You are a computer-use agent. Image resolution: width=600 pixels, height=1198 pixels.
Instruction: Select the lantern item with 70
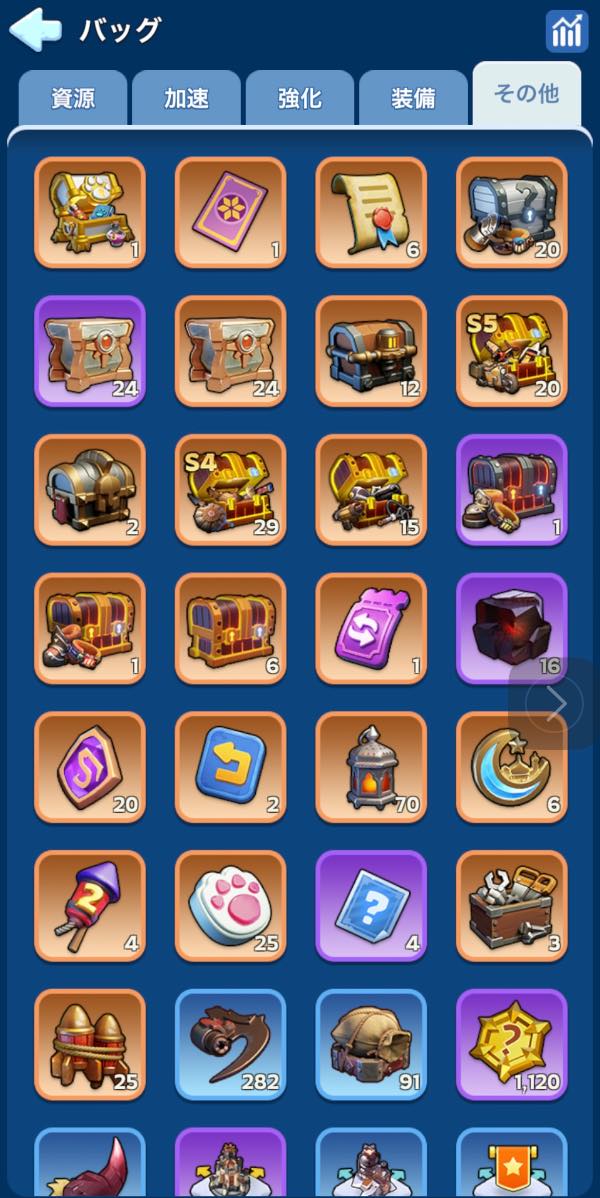[x=371, y=766]
